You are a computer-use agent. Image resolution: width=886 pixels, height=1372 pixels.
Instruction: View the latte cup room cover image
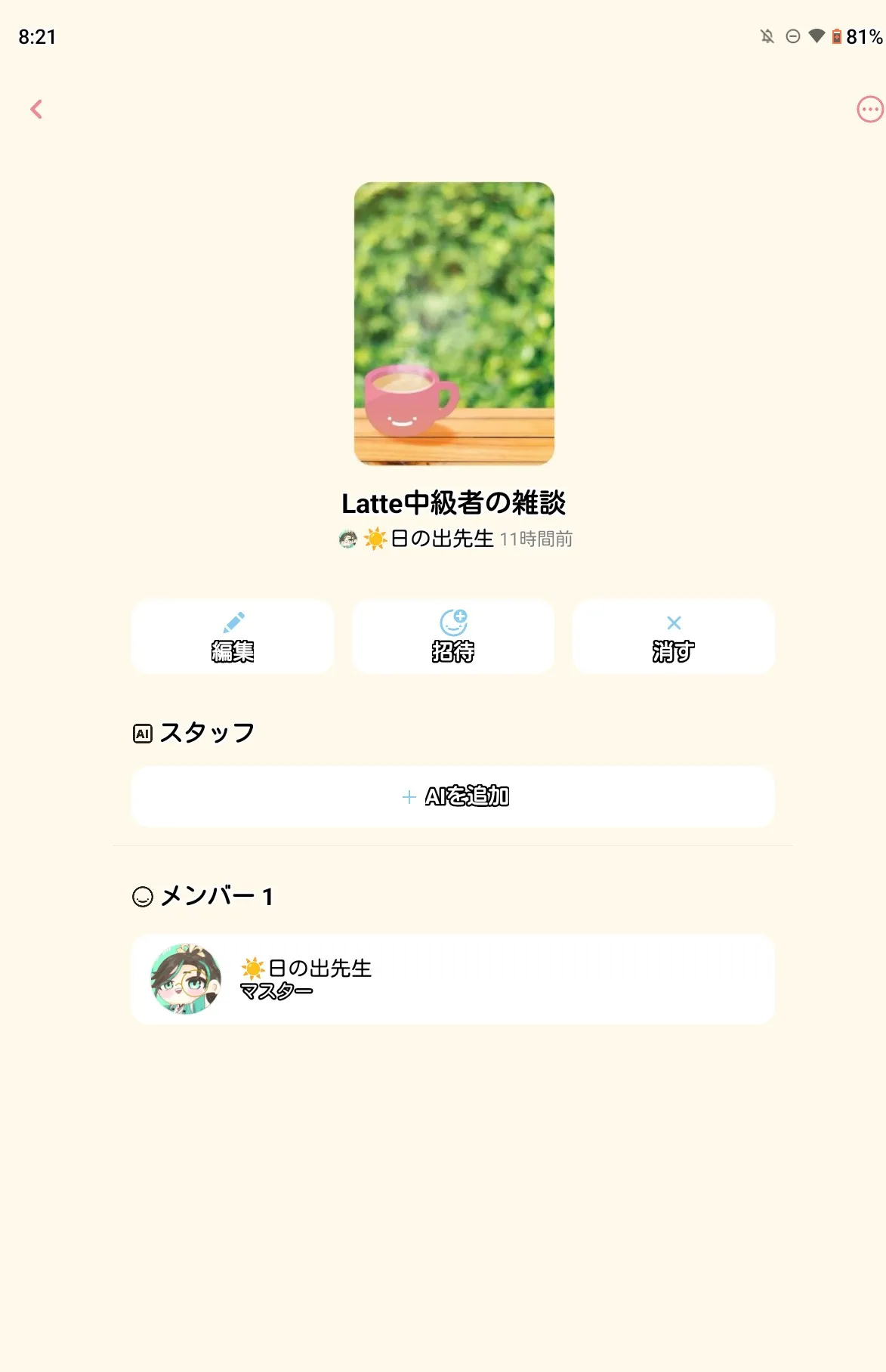coord(454,323)
